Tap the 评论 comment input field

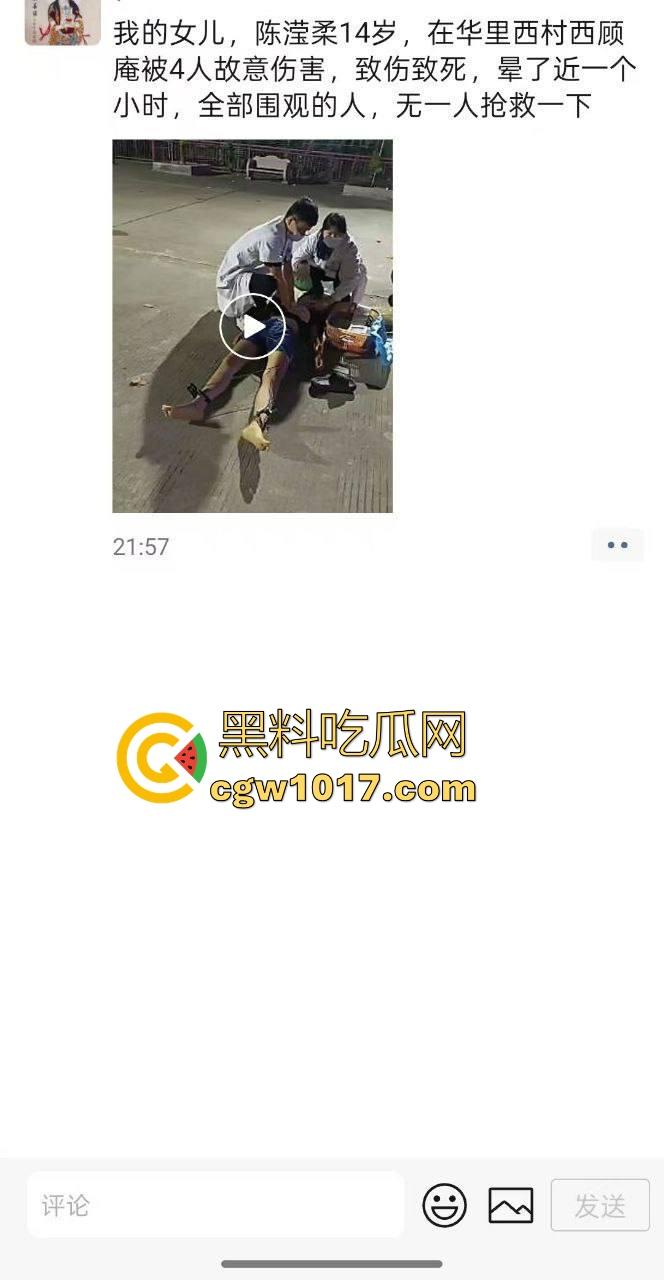215,1205
